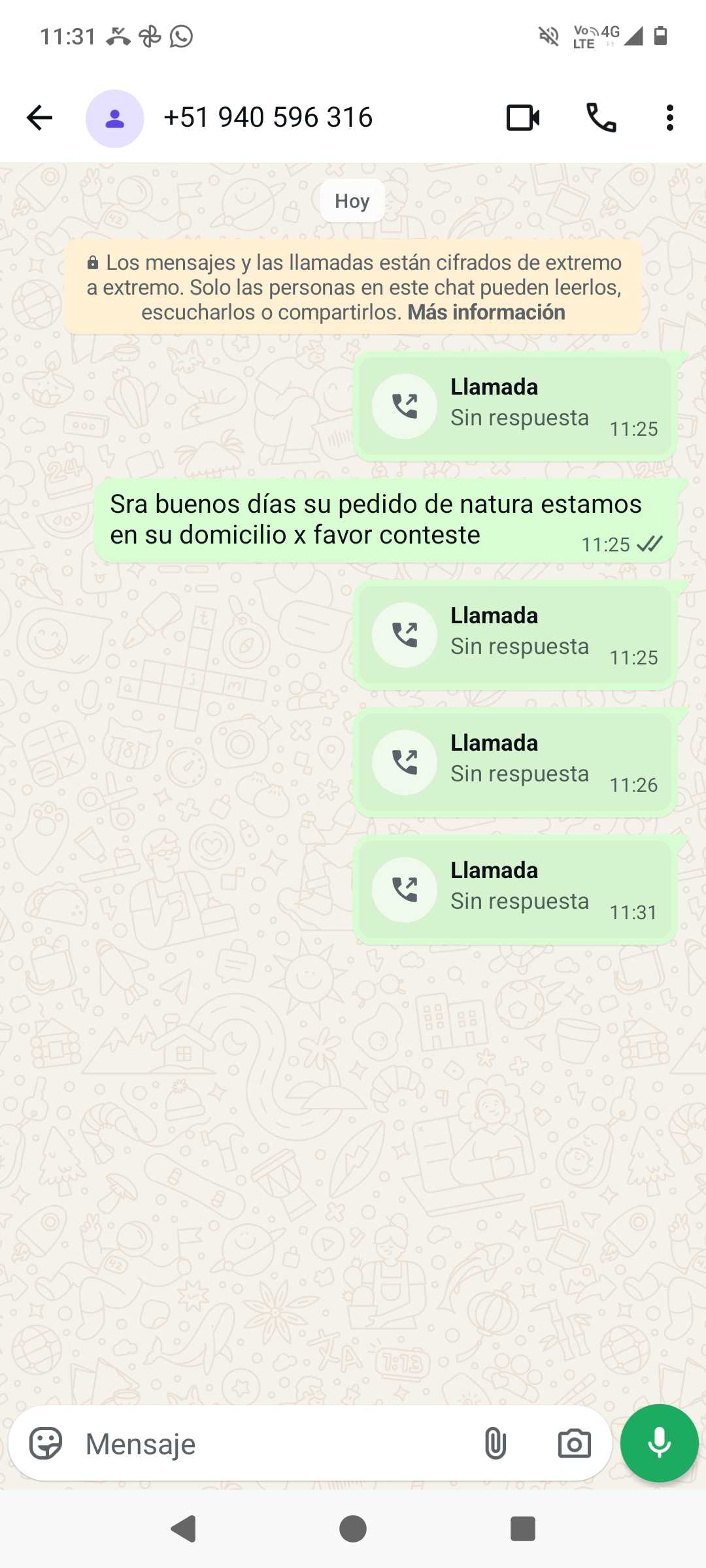This screenshot has width=706, height=1568.
Task: Open the camera to send a photo
Action: (x=574, y=1443)
